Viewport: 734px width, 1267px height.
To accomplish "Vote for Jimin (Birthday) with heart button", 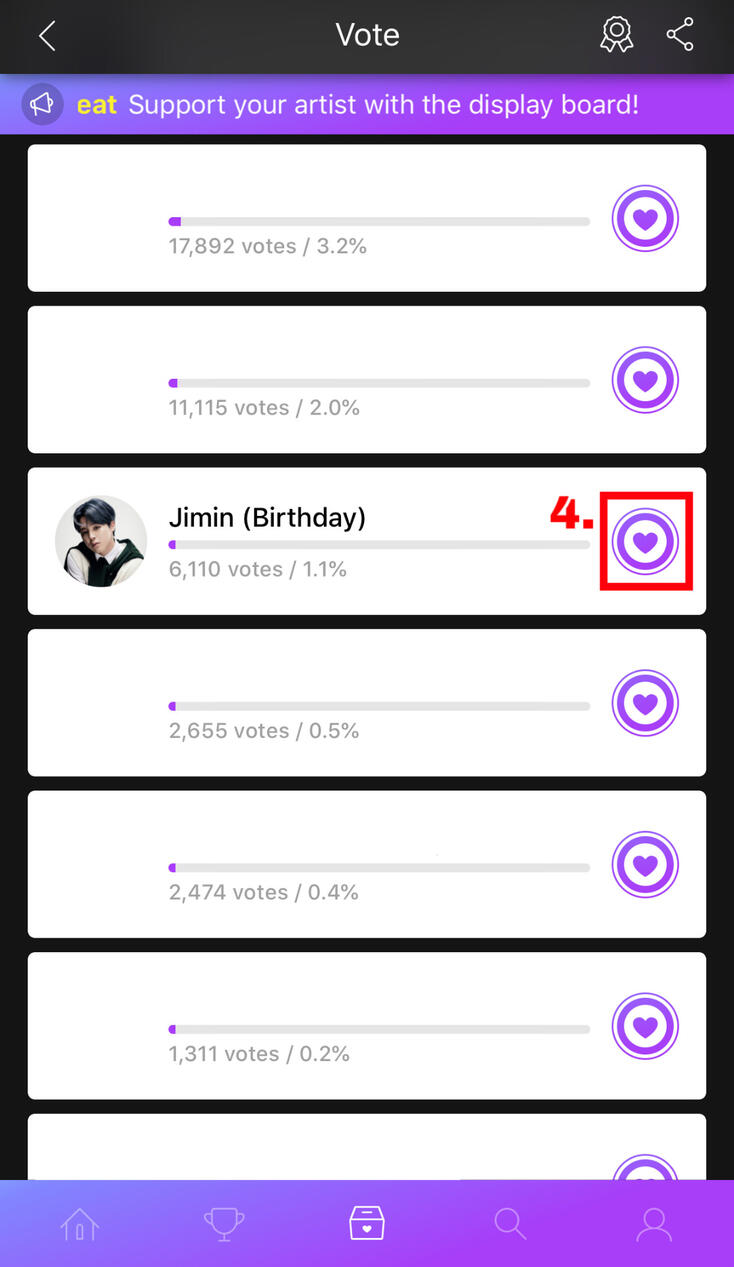I will tap(645, 541).
